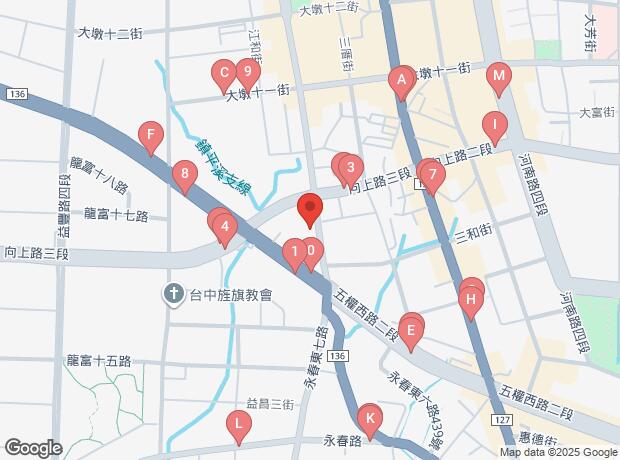The height and width of the screenshot is (460, 620).
Task: Choose the pin labeled F
Action: tap(150, 134)
